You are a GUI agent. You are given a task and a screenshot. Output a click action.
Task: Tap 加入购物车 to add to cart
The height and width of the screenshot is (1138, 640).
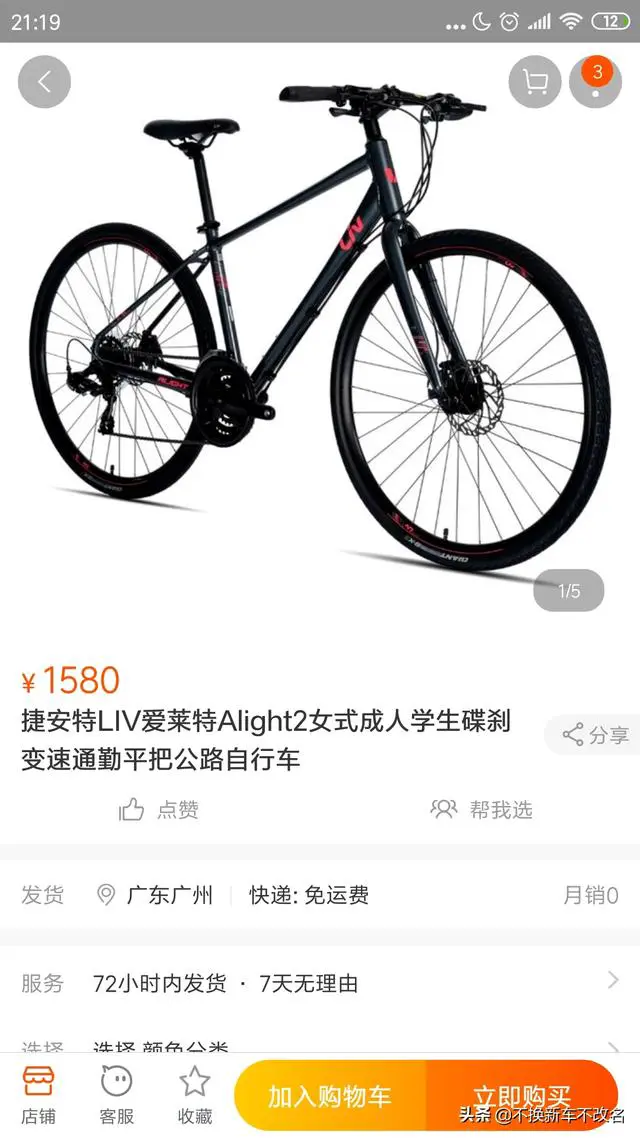(330, 1096)
